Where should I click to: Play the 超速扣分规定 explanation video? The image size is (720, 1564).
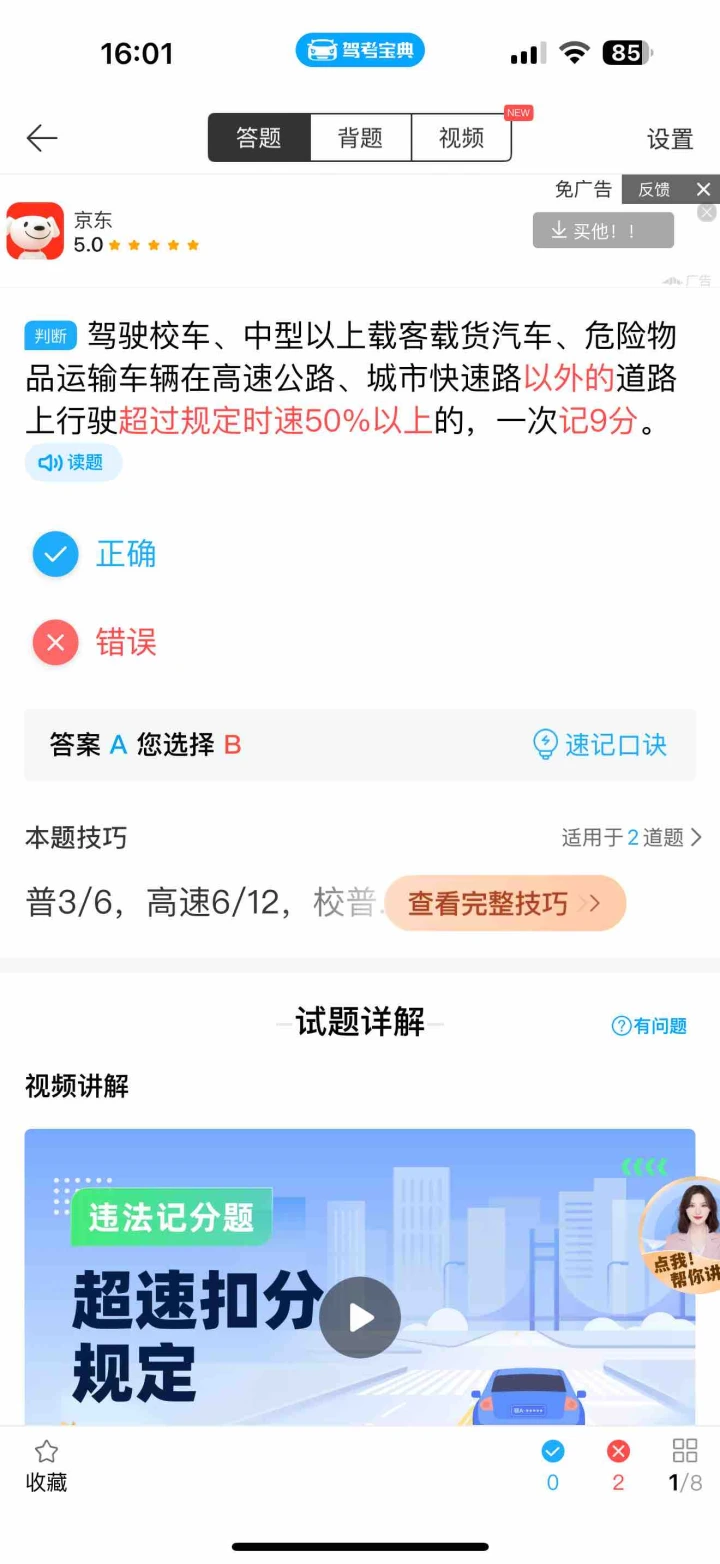[x=360, y=1317]
